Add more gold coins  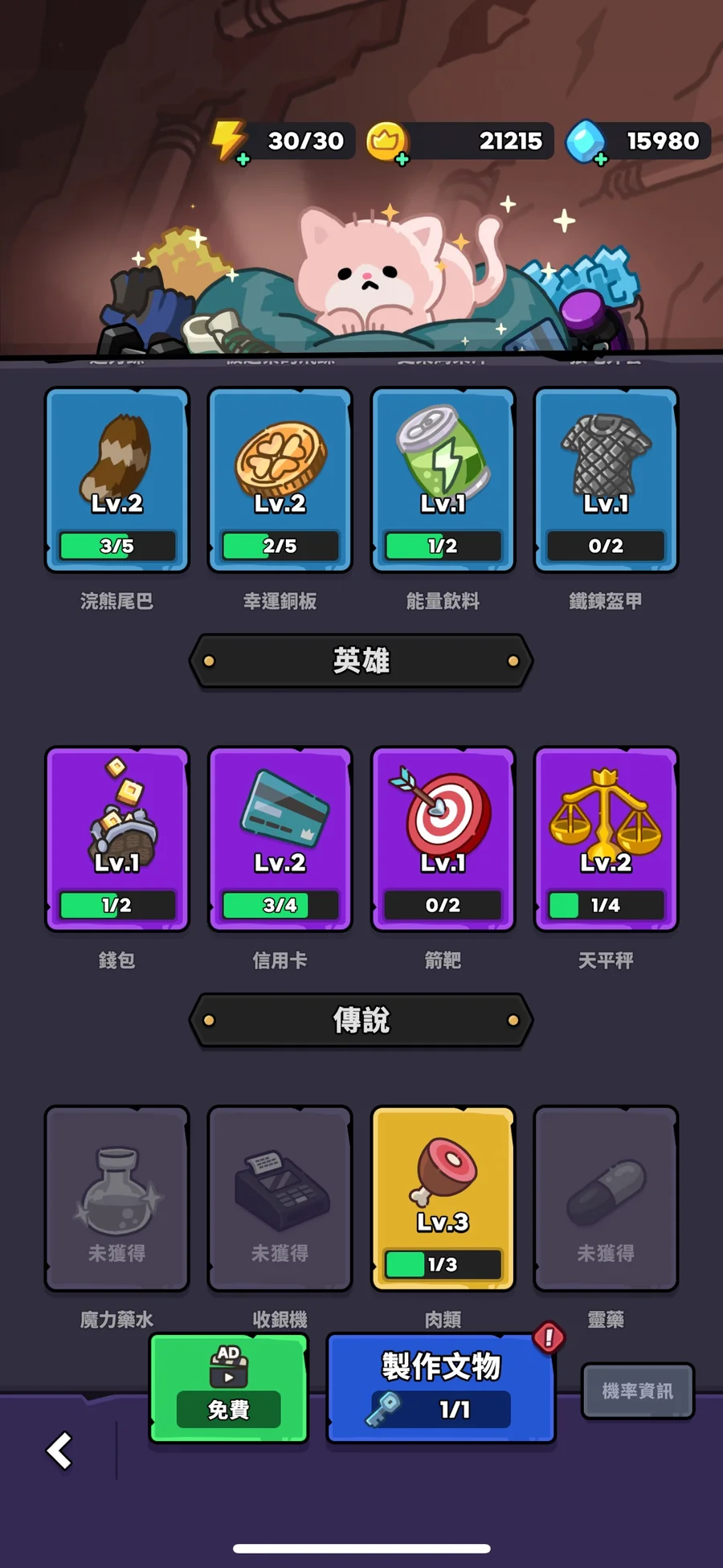click(402, 159)
